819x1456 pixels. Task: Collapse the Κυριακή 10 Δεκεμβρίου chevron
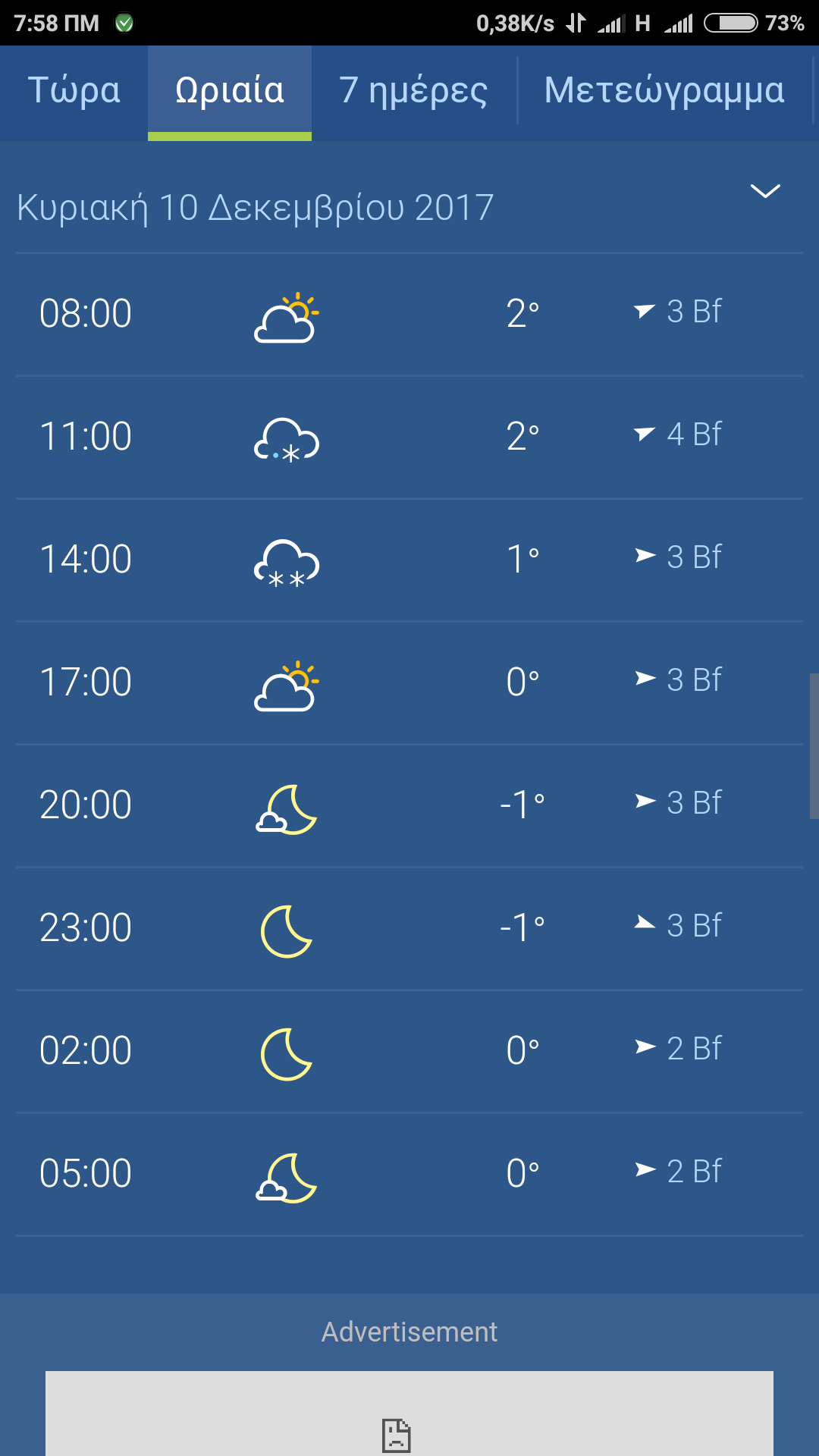point(765,191)
